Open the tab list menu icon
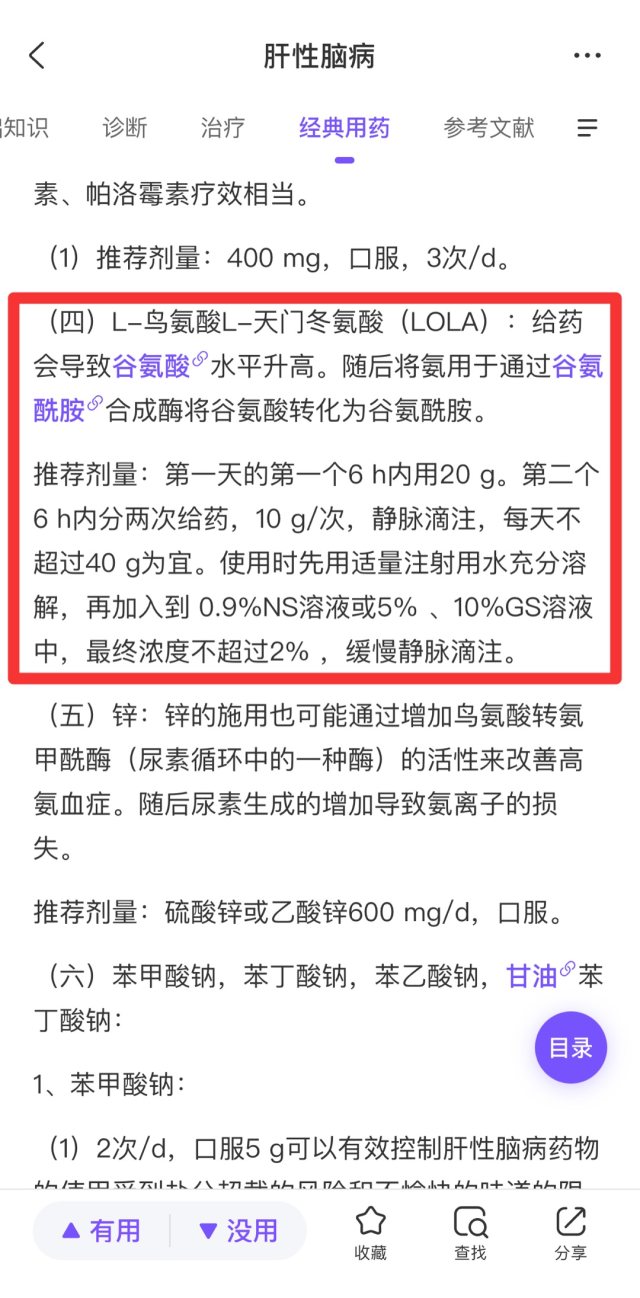 pos(588,128)
